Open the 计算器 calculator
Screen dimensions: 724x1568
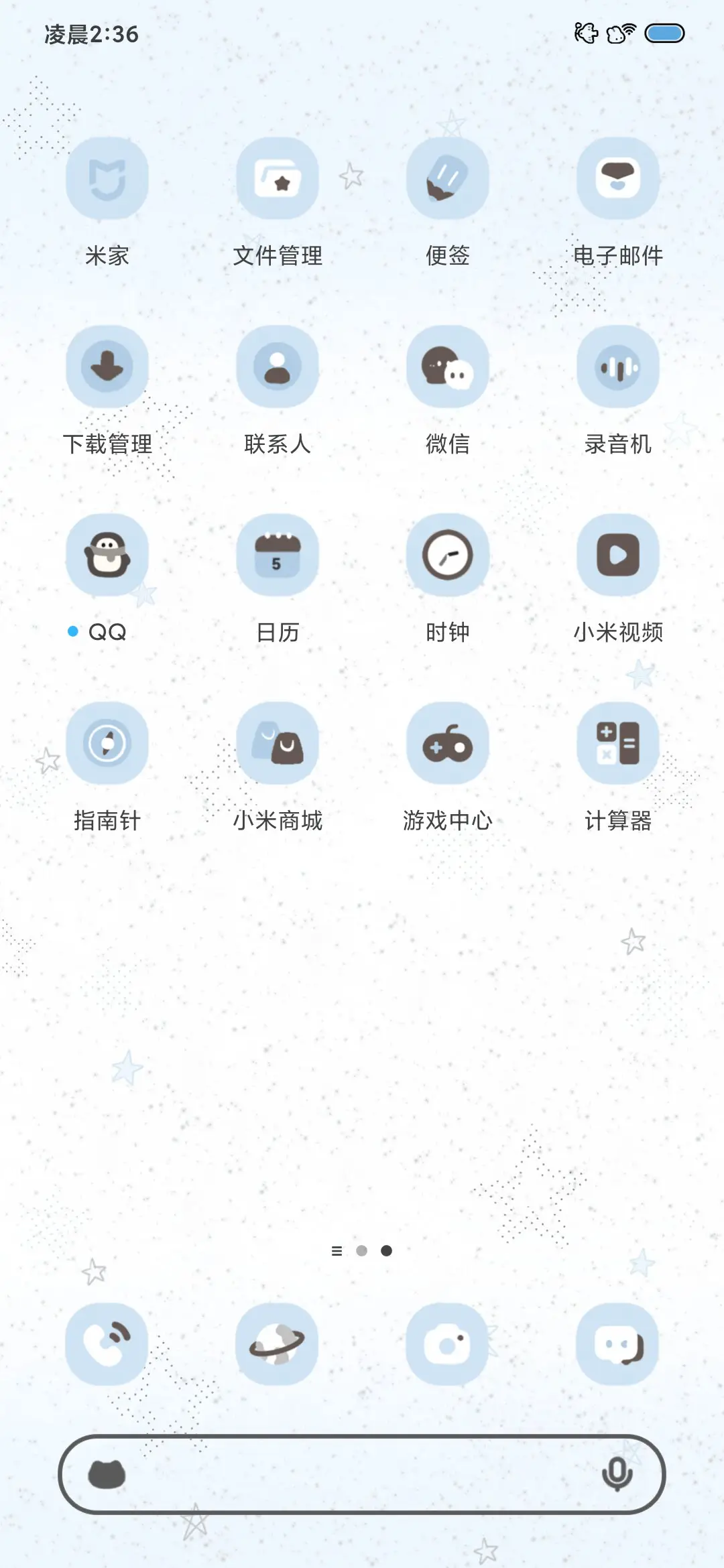coord(617,745)
